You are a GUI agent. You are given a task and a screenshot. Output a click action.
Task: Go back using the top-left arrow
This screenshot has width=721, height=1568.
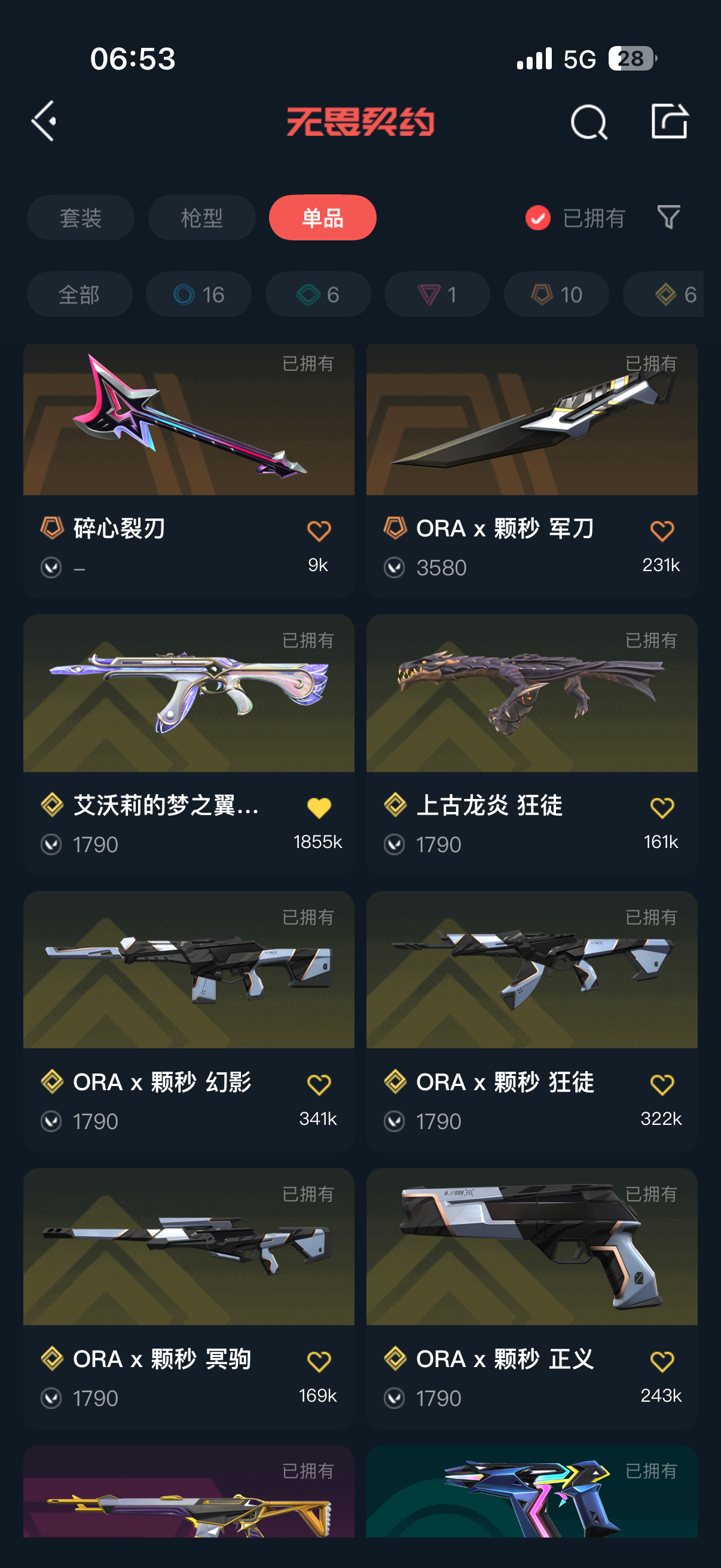(x=44, y=121)
